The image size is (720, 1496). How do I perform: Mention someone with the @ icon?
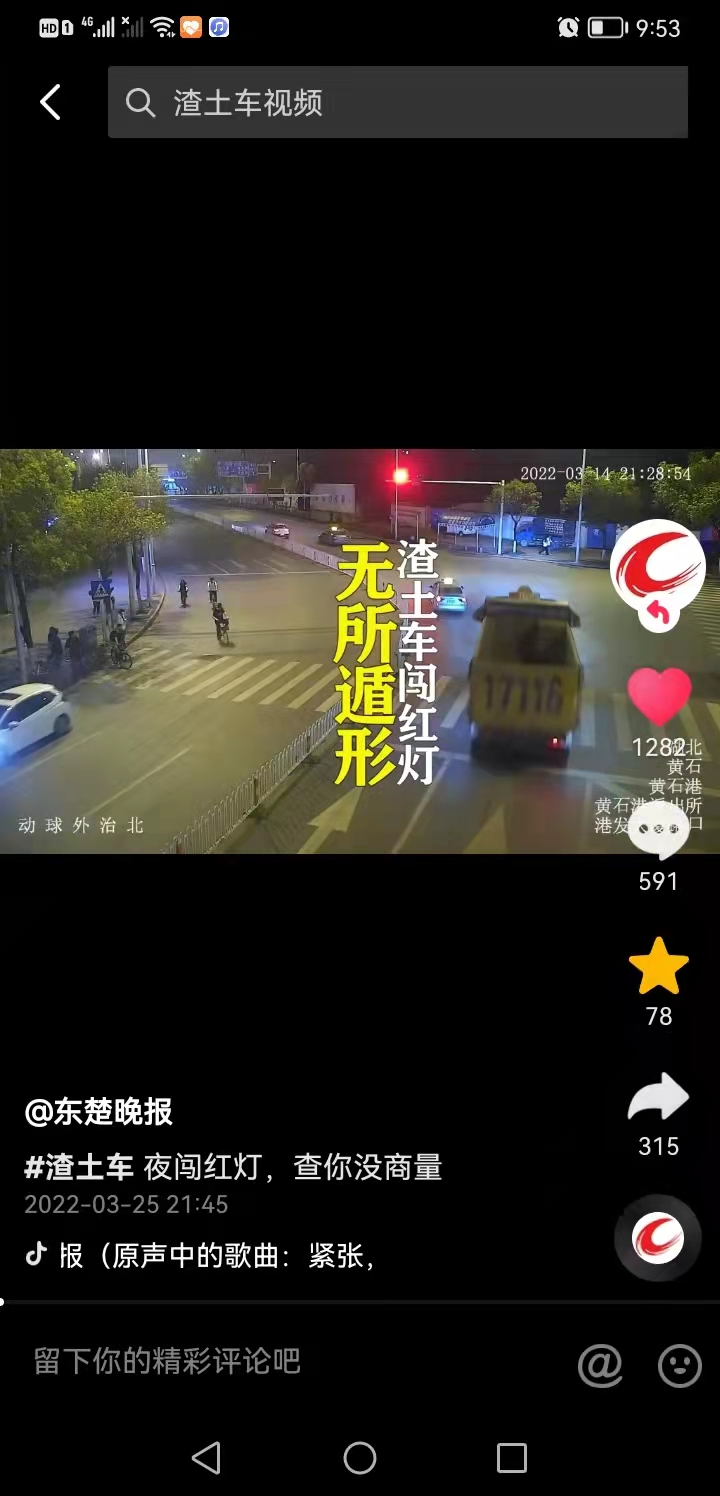click(x=600, y=1365)
